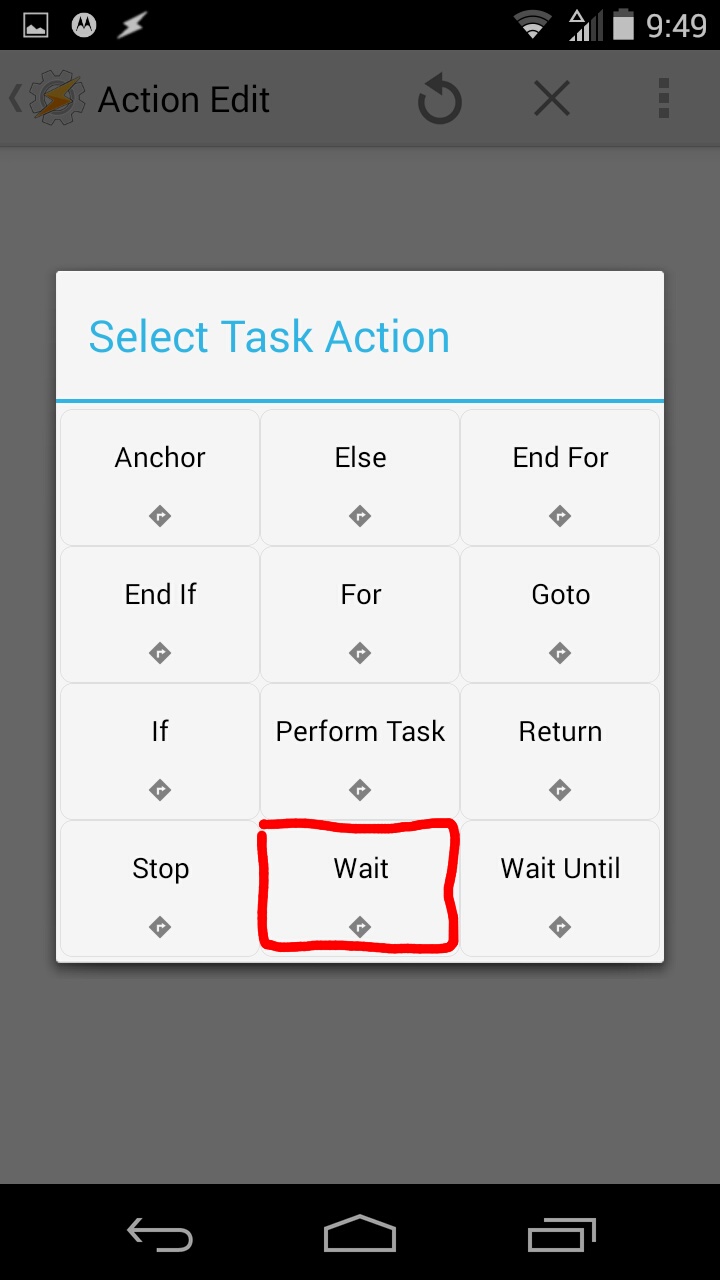Tap the undo arrow in the toolbar

[x=439, y=100]
